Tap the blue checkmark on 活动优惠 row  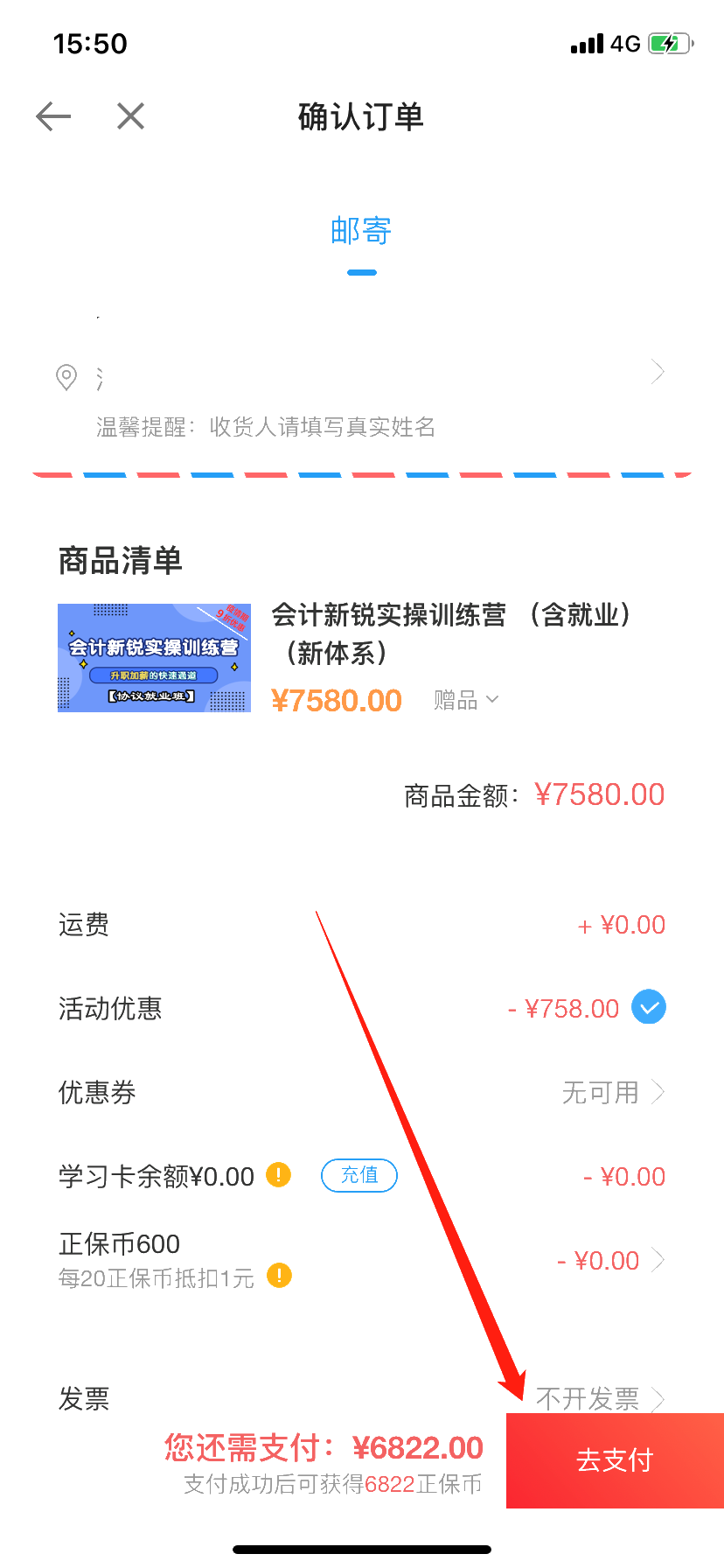pos(649,1007)
